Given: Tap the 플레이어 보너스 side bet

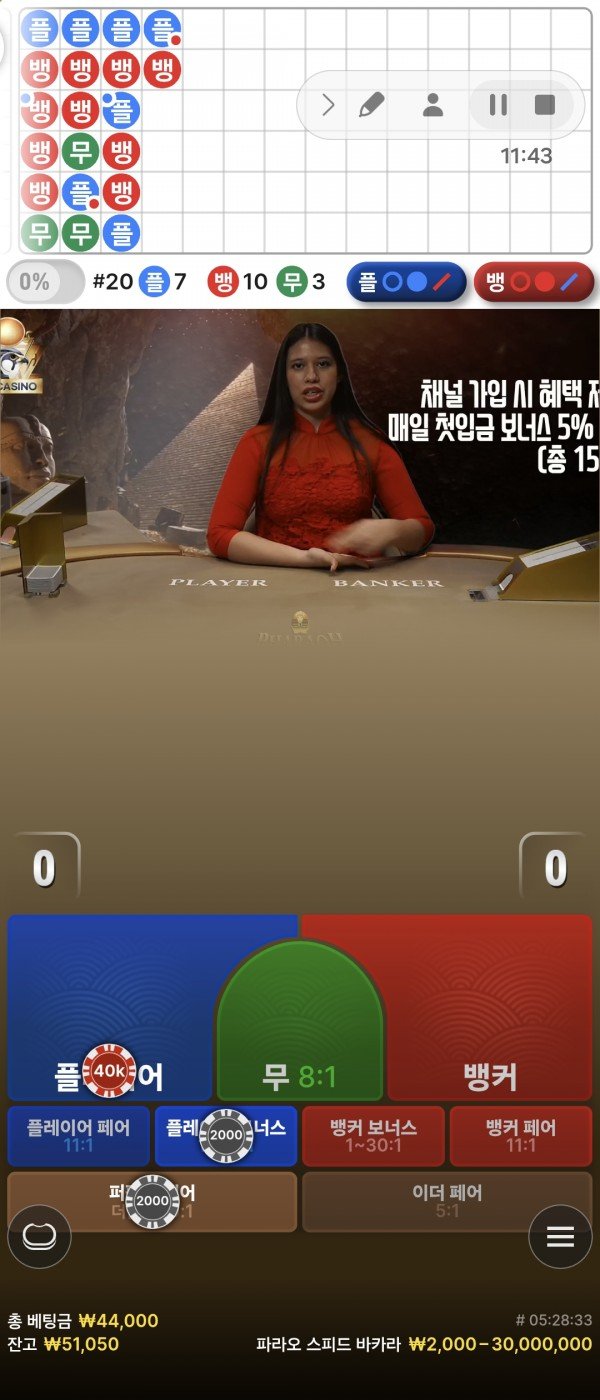Looking at the screenshot, I should (226, 1136).
